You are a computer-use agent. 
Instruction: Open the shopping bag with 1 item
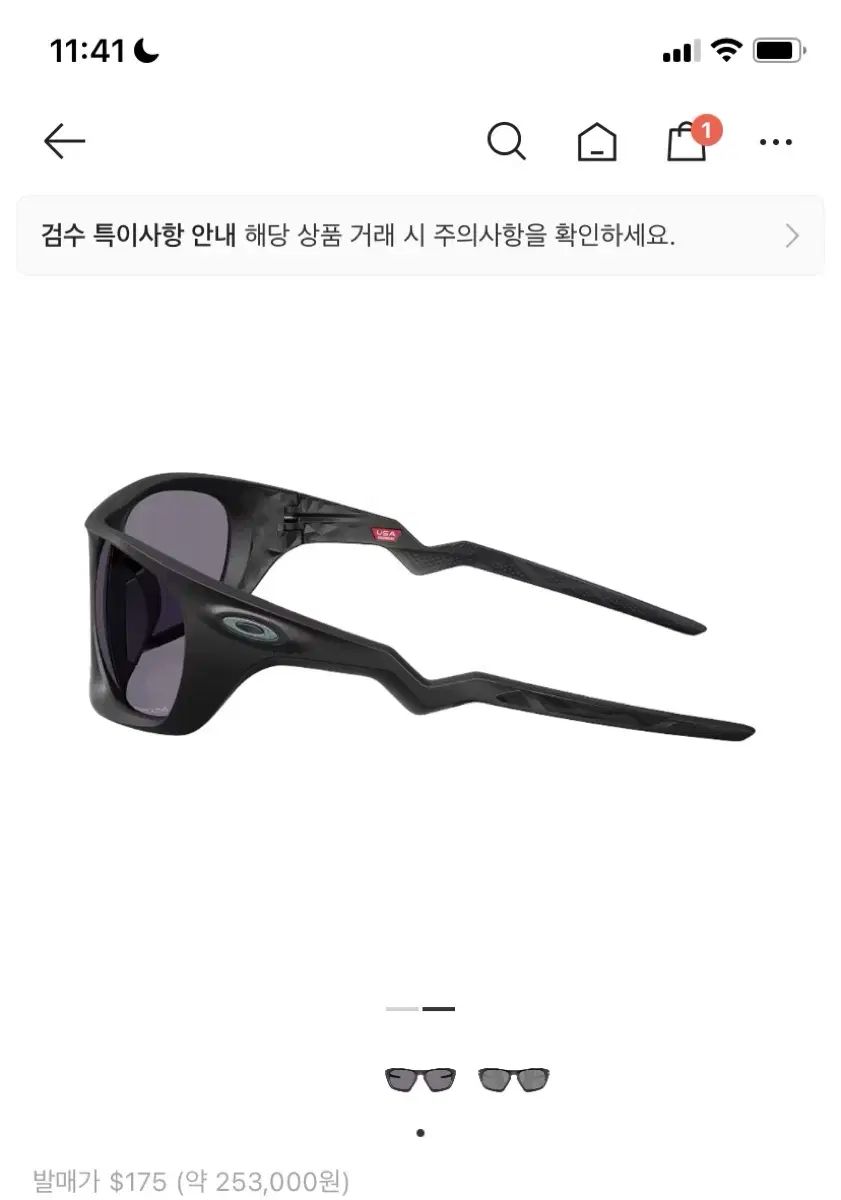click(x=687, y=142)
